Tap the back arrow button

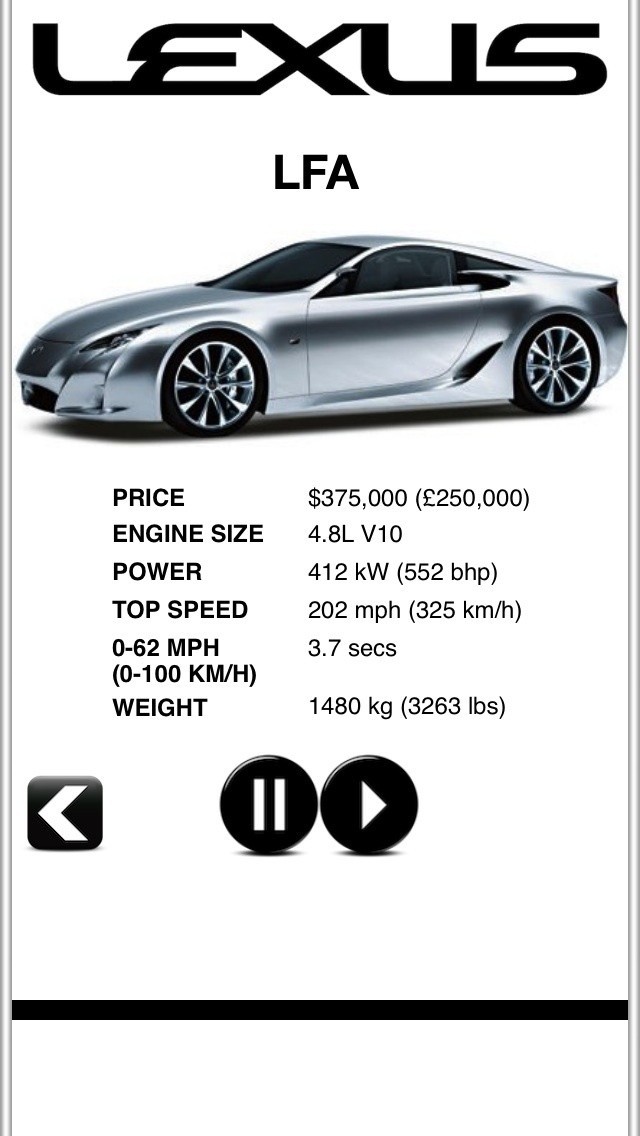[x=65, y=812]
